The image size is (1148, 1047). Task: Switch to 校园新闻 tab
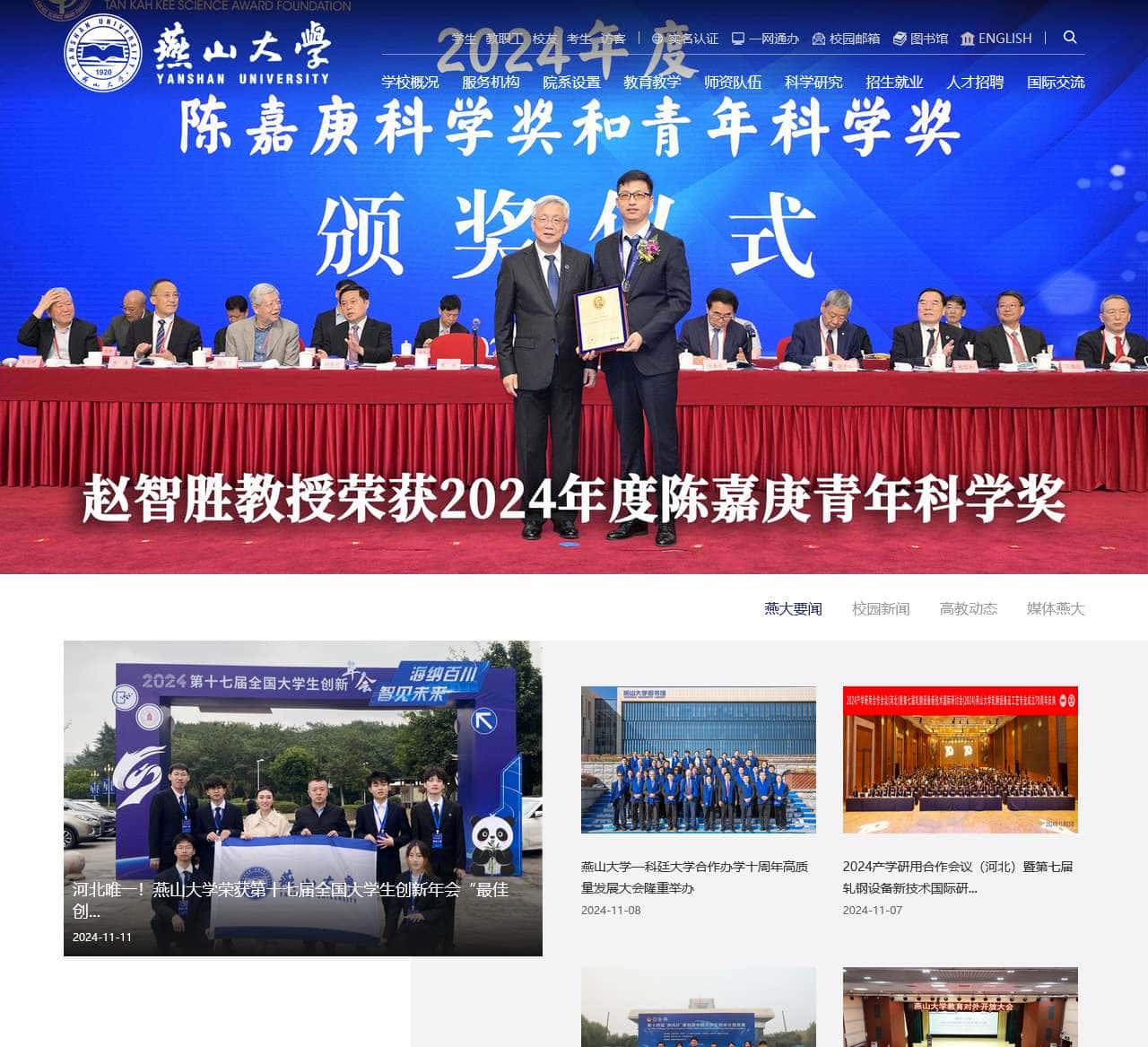coord(880,608)
